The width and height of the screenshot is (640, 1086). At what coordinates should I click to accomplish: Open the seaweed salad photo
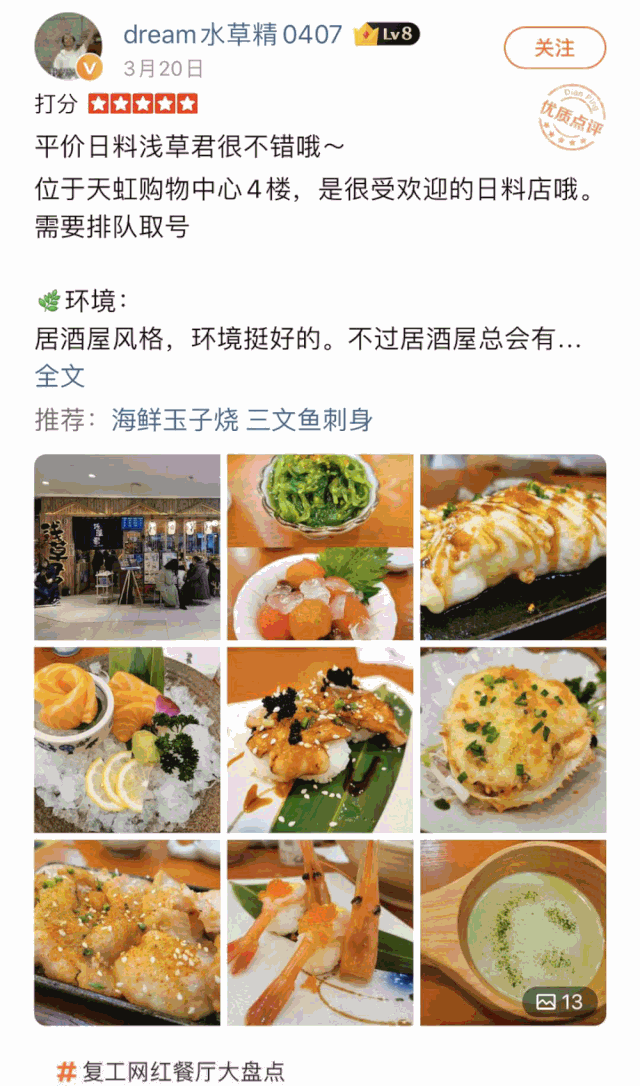320,547
